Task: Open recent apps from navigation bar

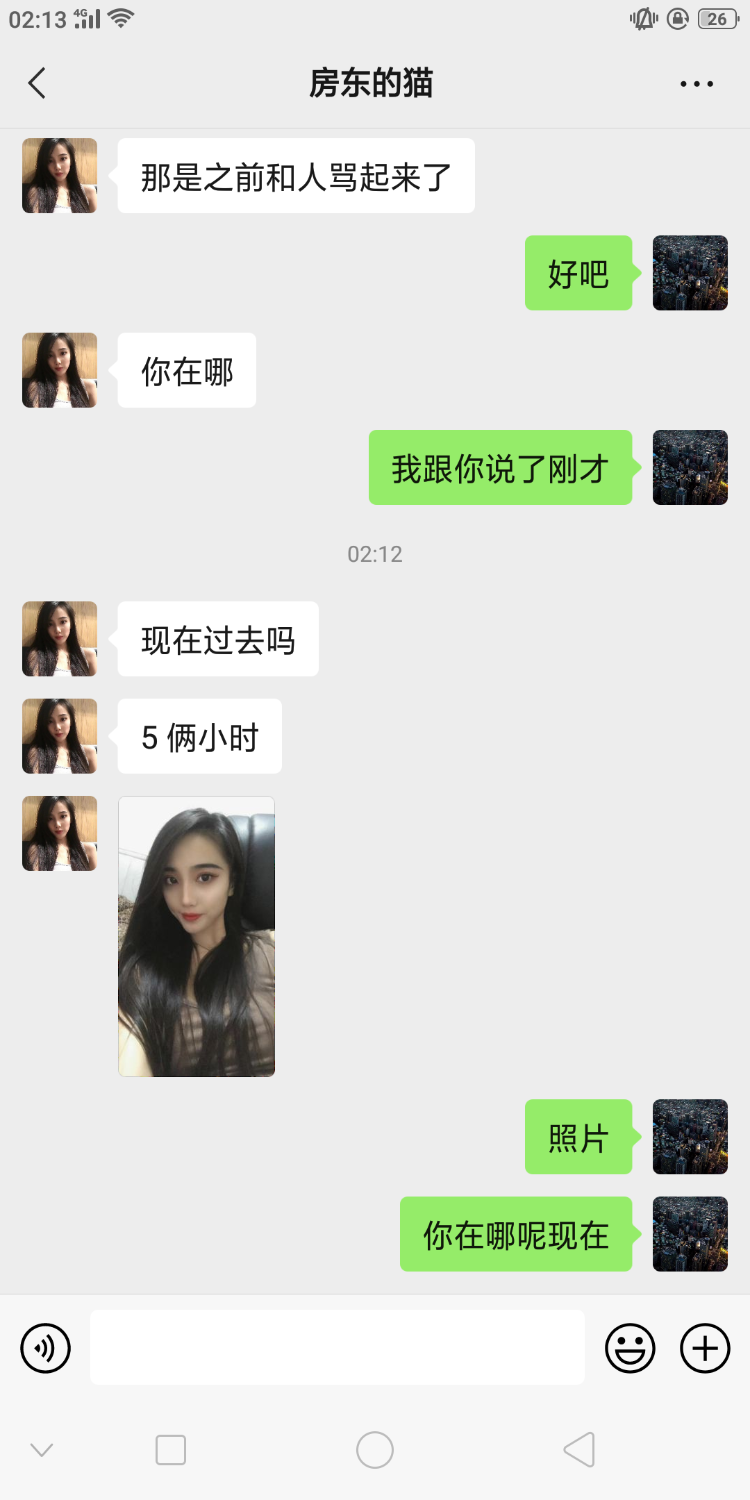Action: (171, 1449)
